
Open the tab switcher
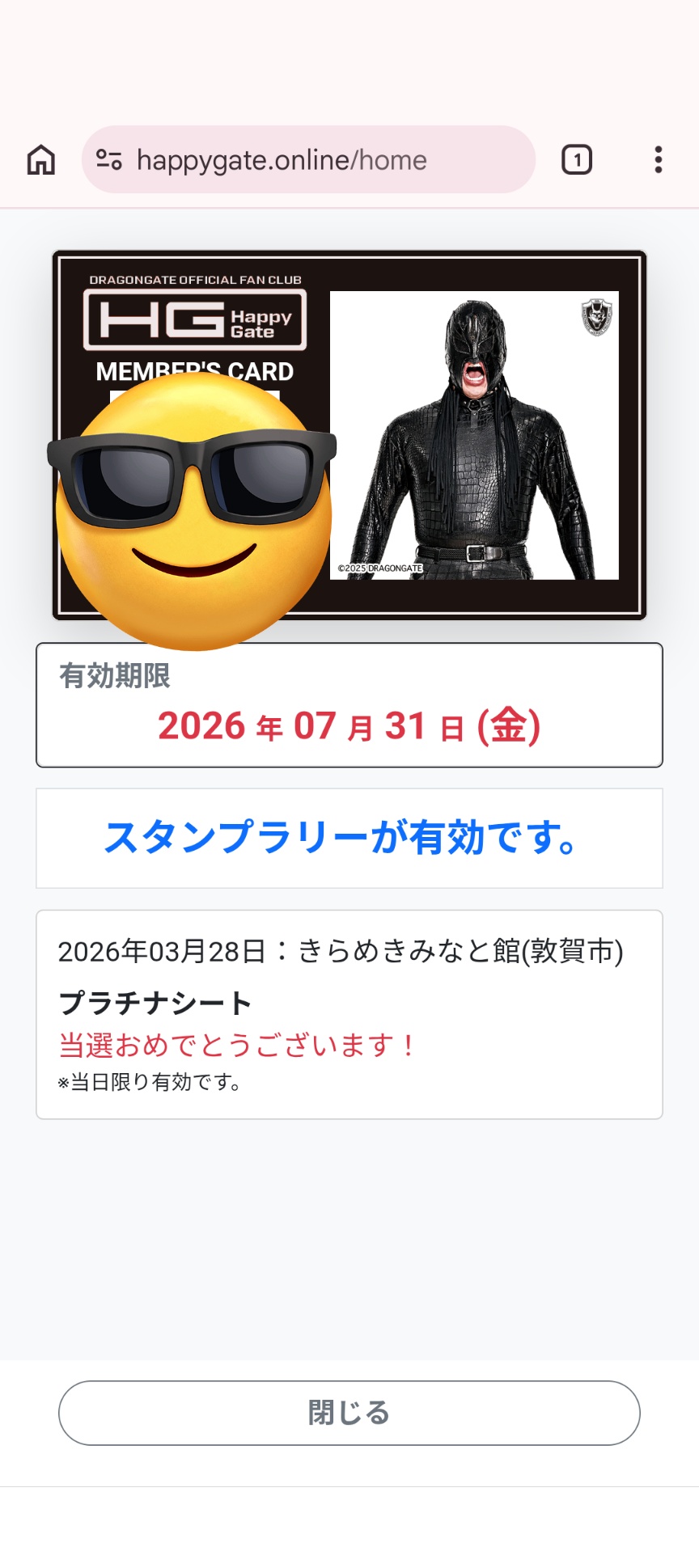point(576,160)
